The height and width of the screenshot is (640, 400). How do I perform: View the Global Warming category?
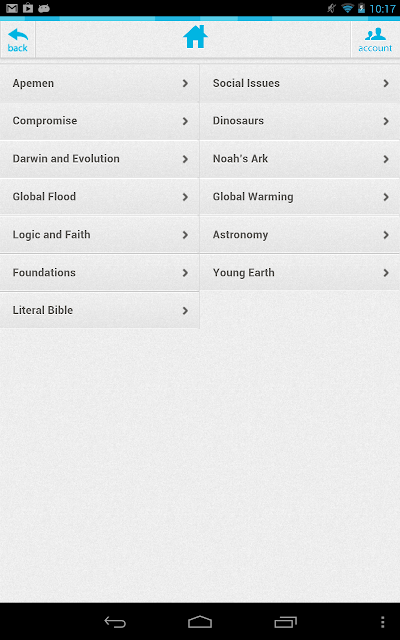(300, 197)
